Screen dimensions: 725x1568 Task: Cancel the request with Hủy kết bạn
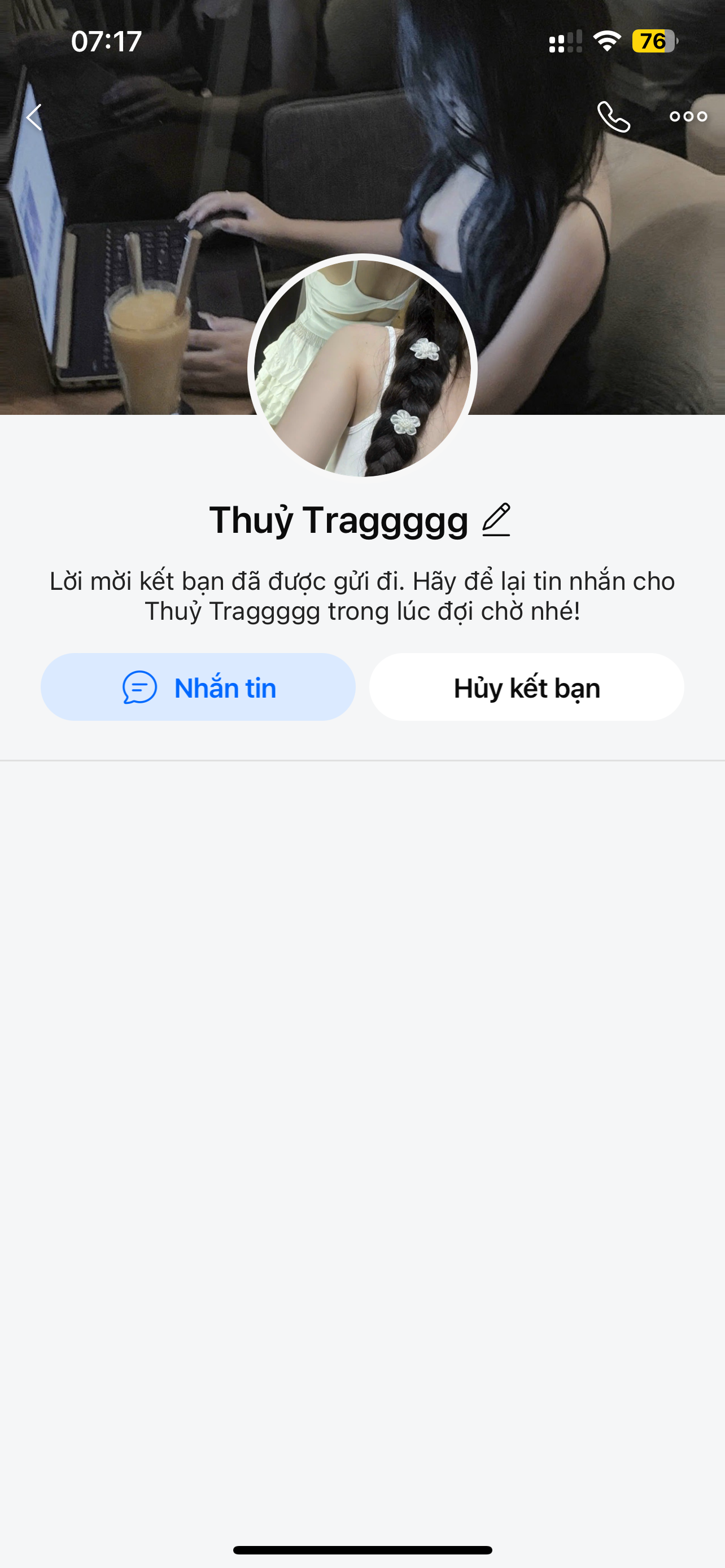(x=527, y=687)
